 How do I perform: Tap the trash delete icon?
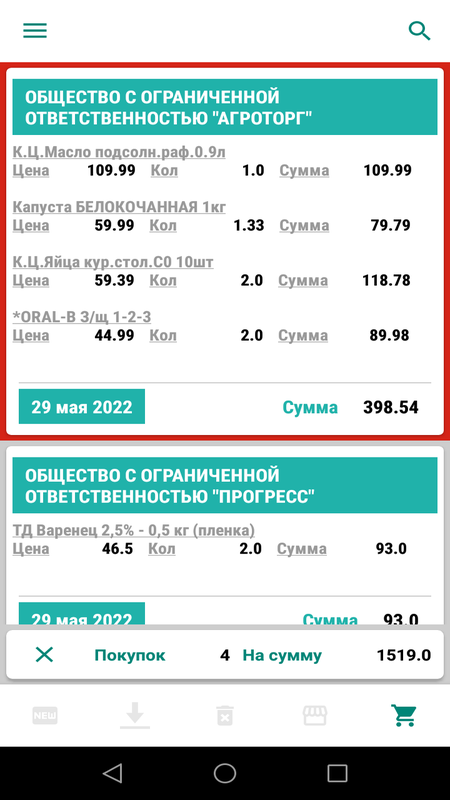click(x=225, y=715)
